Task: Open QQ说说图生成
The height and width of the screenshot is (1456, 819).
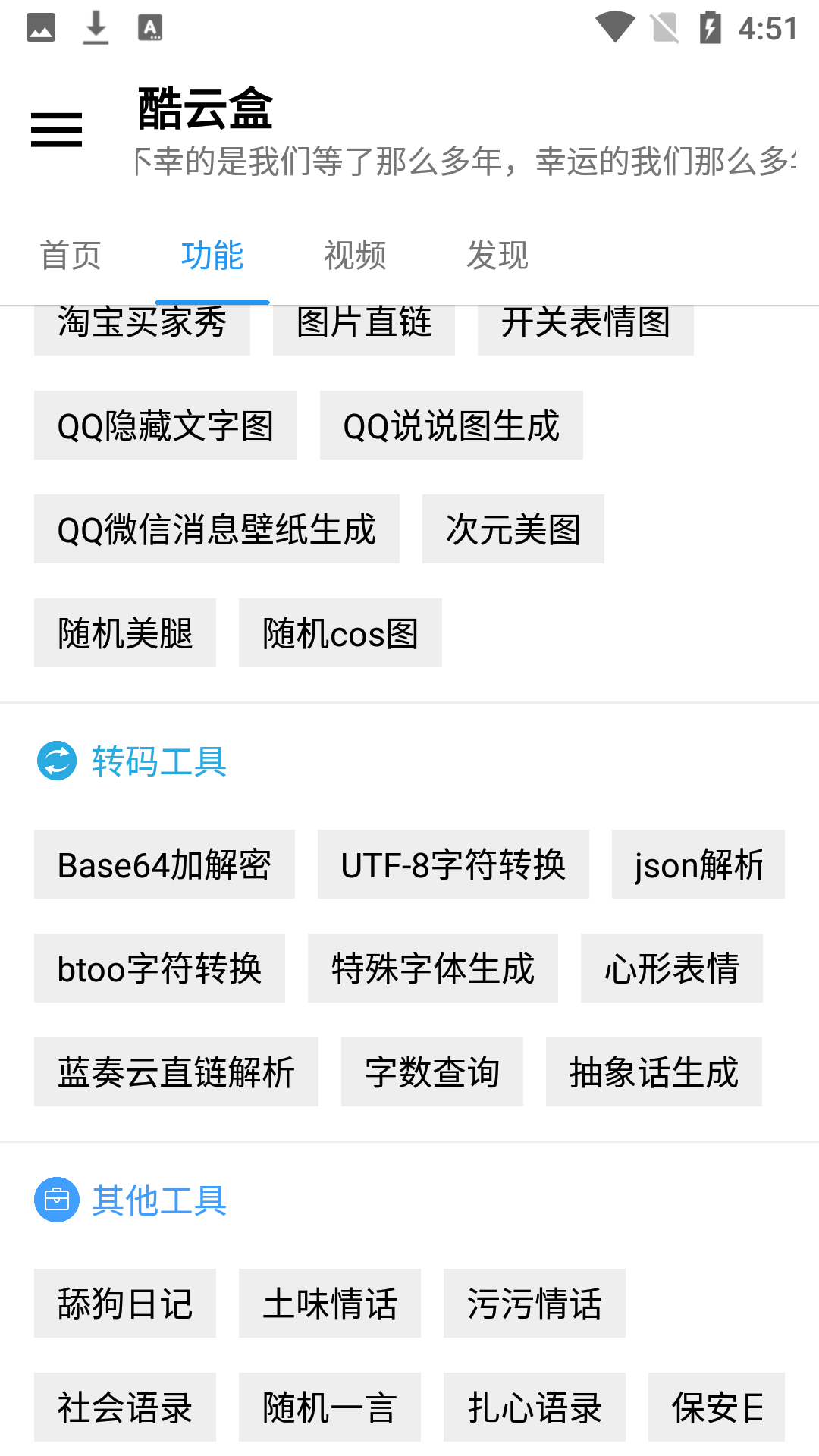Action: click(451, 425)
